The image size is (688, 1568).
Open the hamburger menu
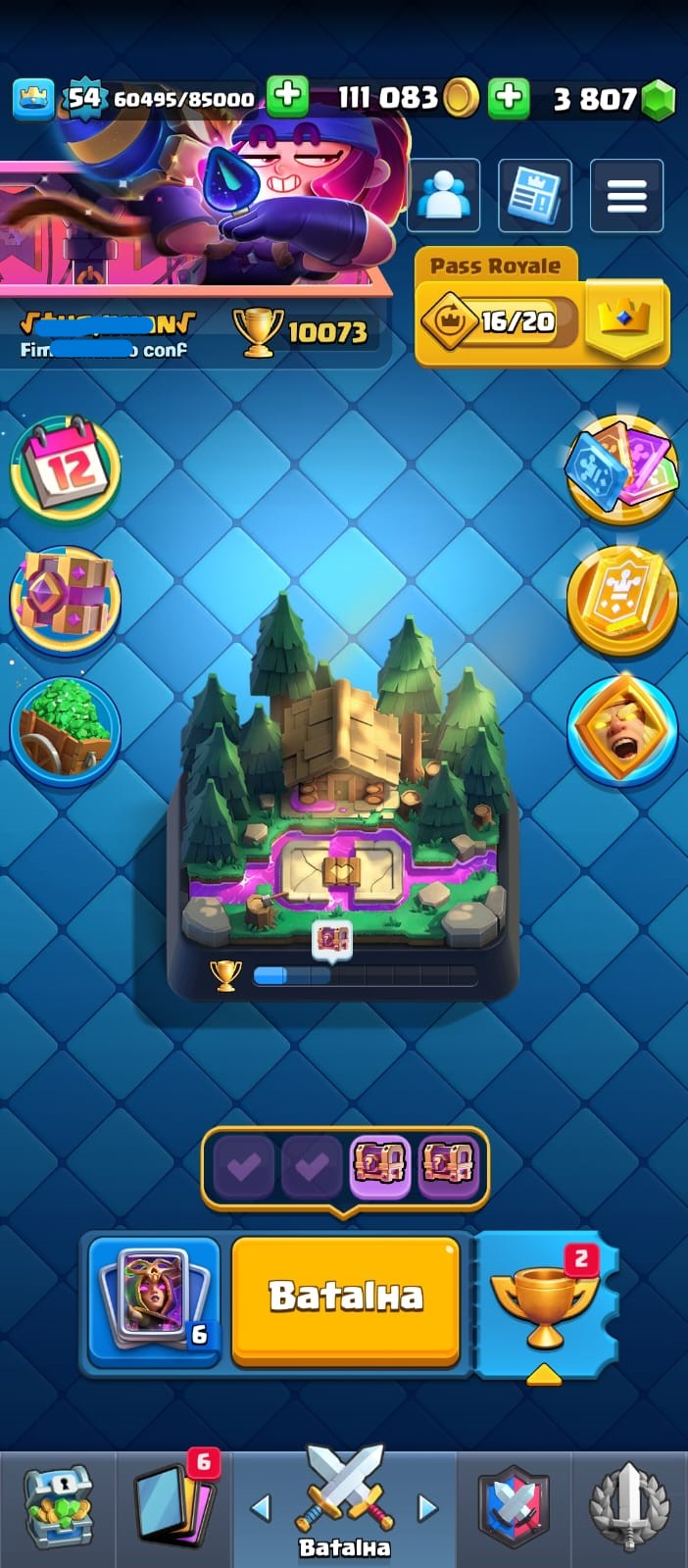point(626,196)
